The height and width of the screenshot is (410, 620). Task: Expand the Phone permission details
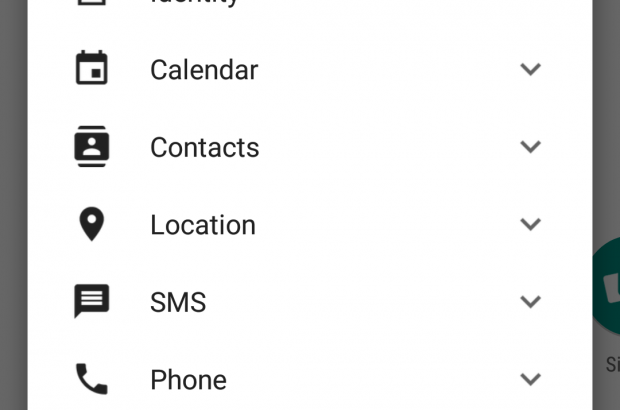point(530,379)
